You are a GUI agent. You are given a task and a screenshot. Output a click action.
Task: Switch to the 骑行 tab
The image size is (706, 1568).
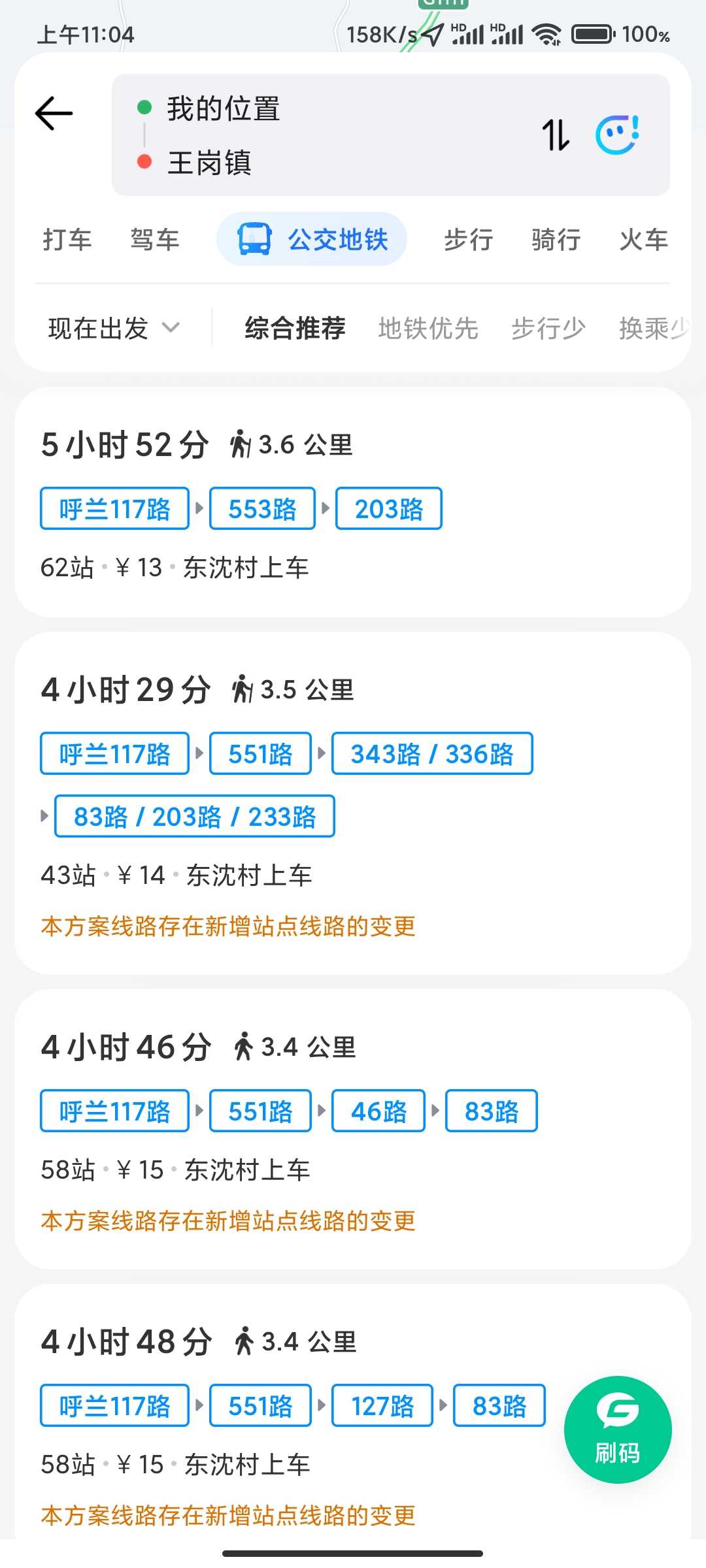point(556,240)
